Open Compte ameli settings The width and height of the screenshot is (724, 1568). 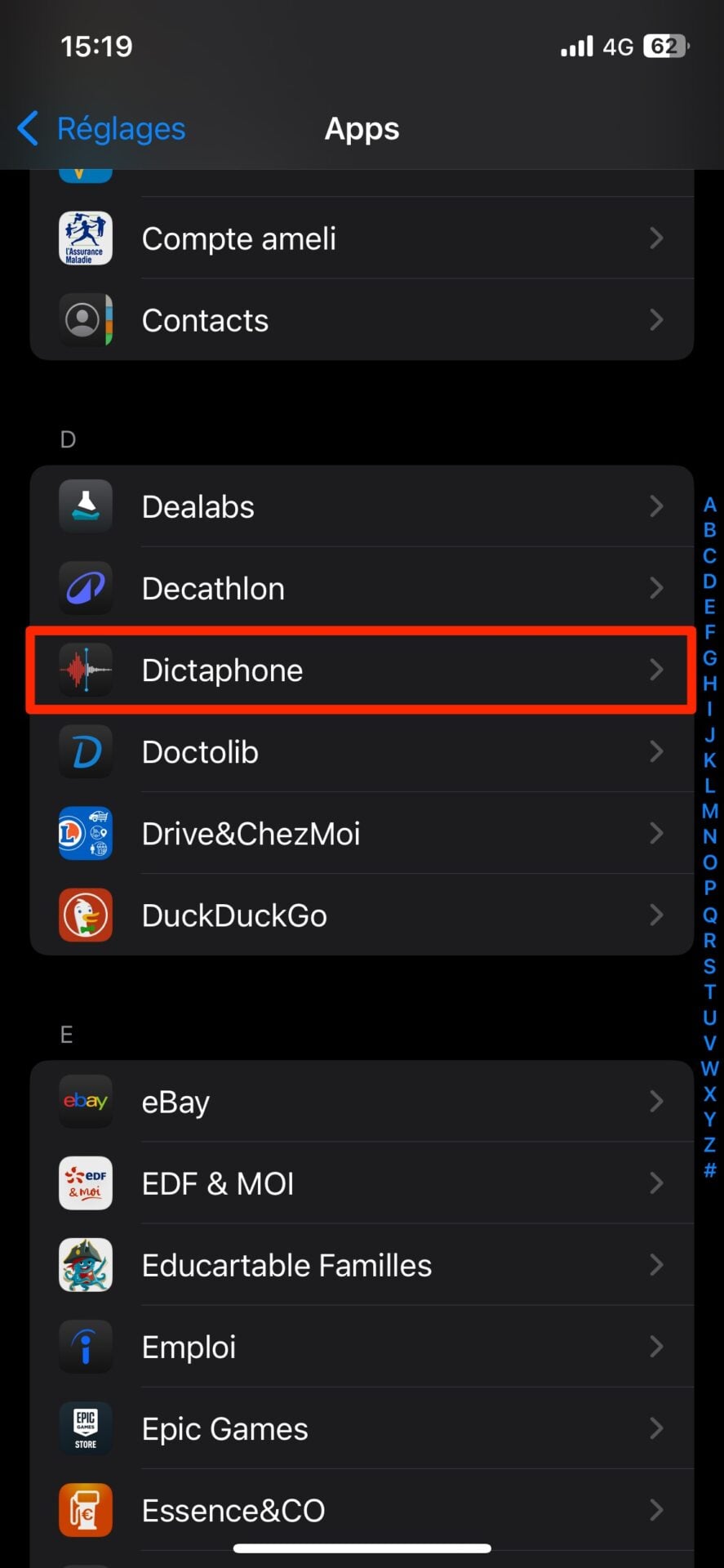click(x=361, y=238)
